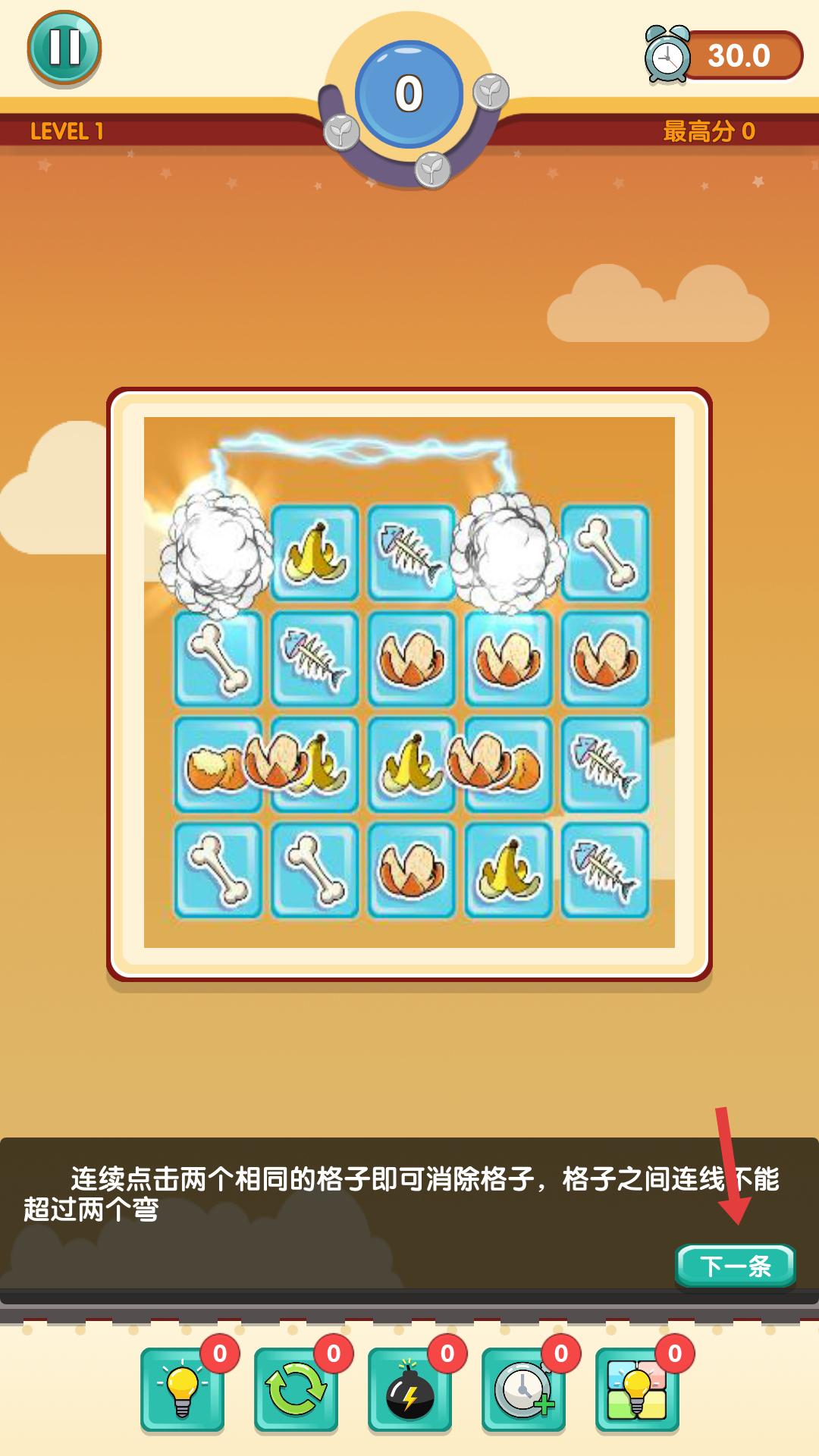Screen dimensions: 819x1456
Task: Pause the game
Action: click(64, 48)
